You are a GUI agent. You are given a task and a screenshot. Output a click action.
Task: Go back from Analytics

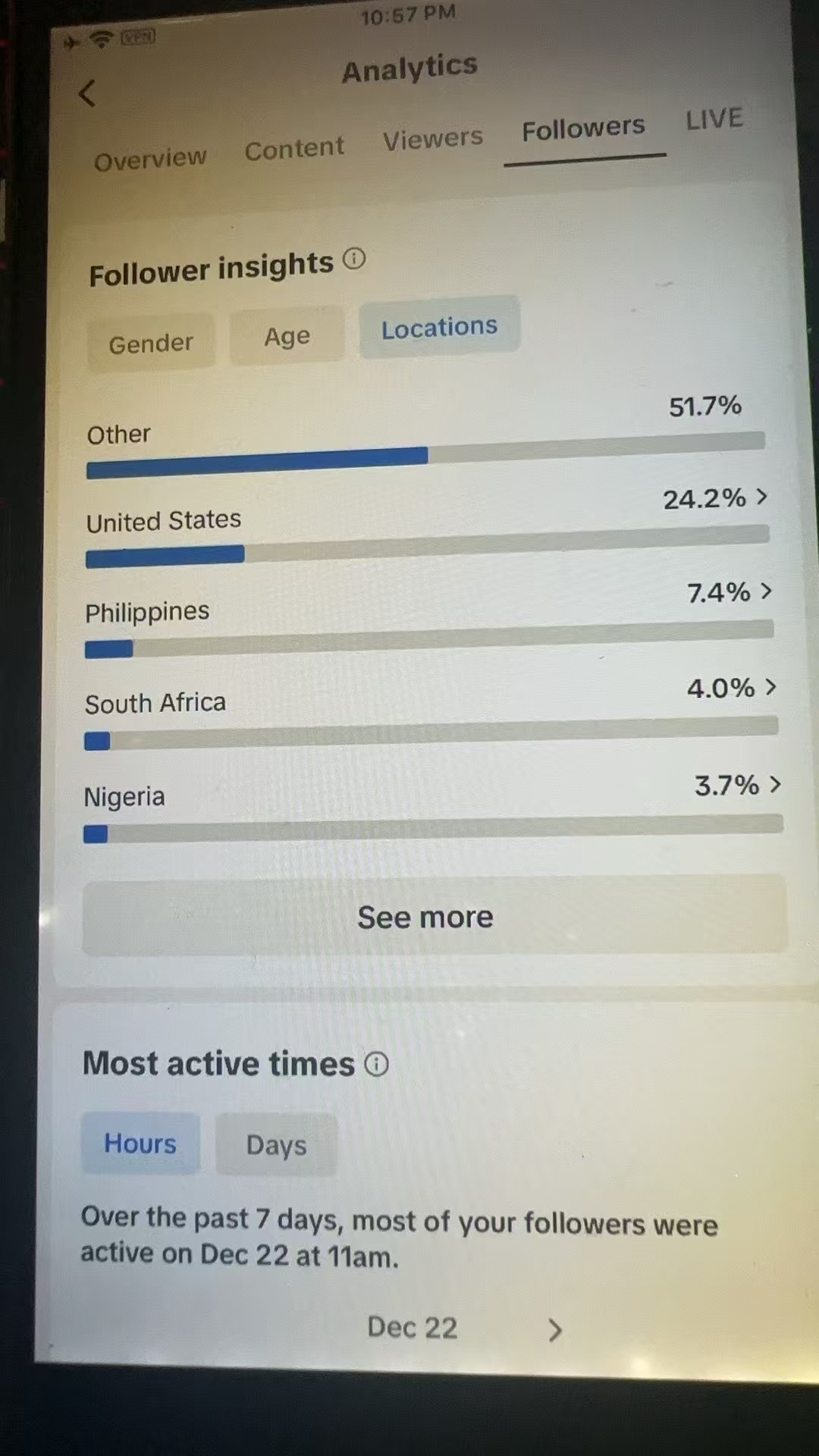coord(88,94)
